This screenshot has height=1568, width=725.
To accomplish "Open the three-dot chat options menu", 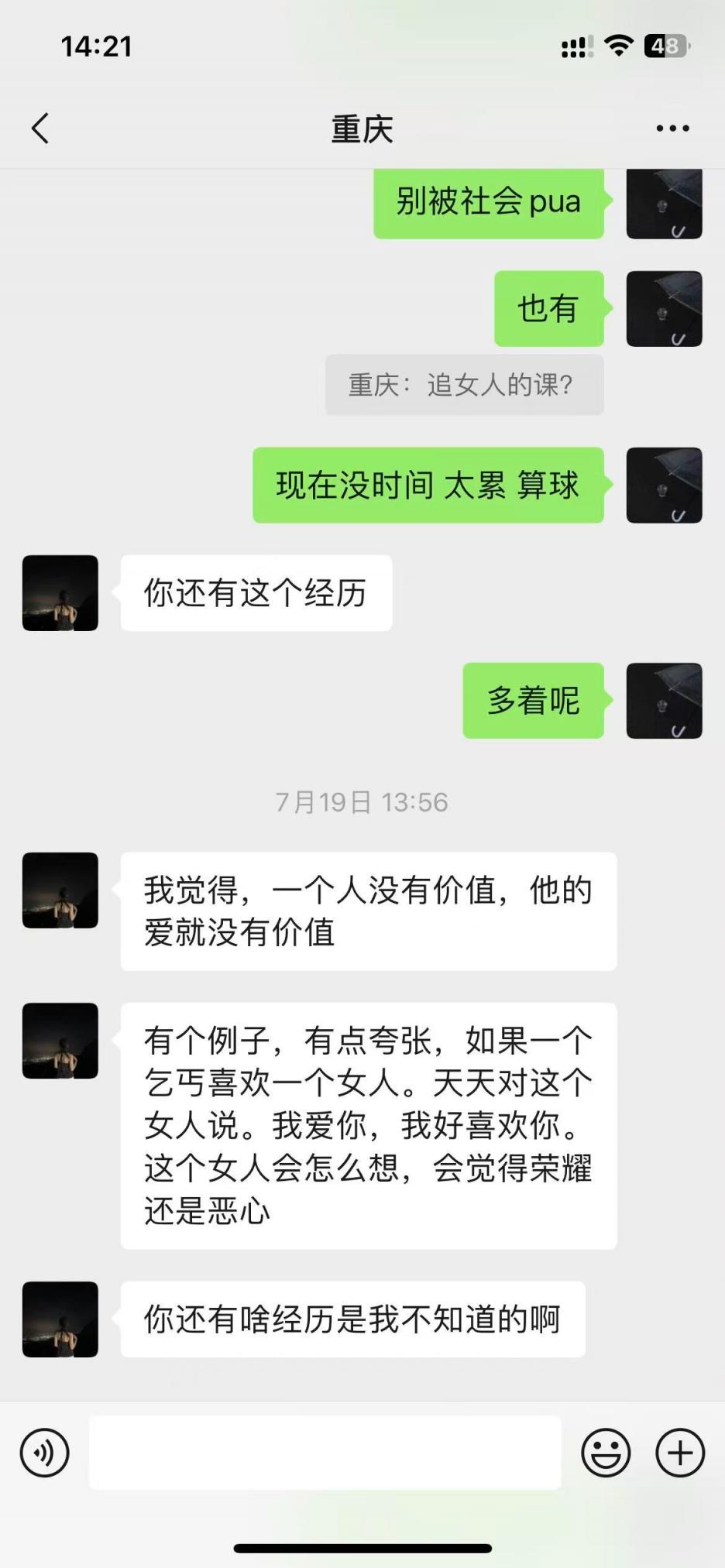I will pyautogui.click(x=672, y=129).
